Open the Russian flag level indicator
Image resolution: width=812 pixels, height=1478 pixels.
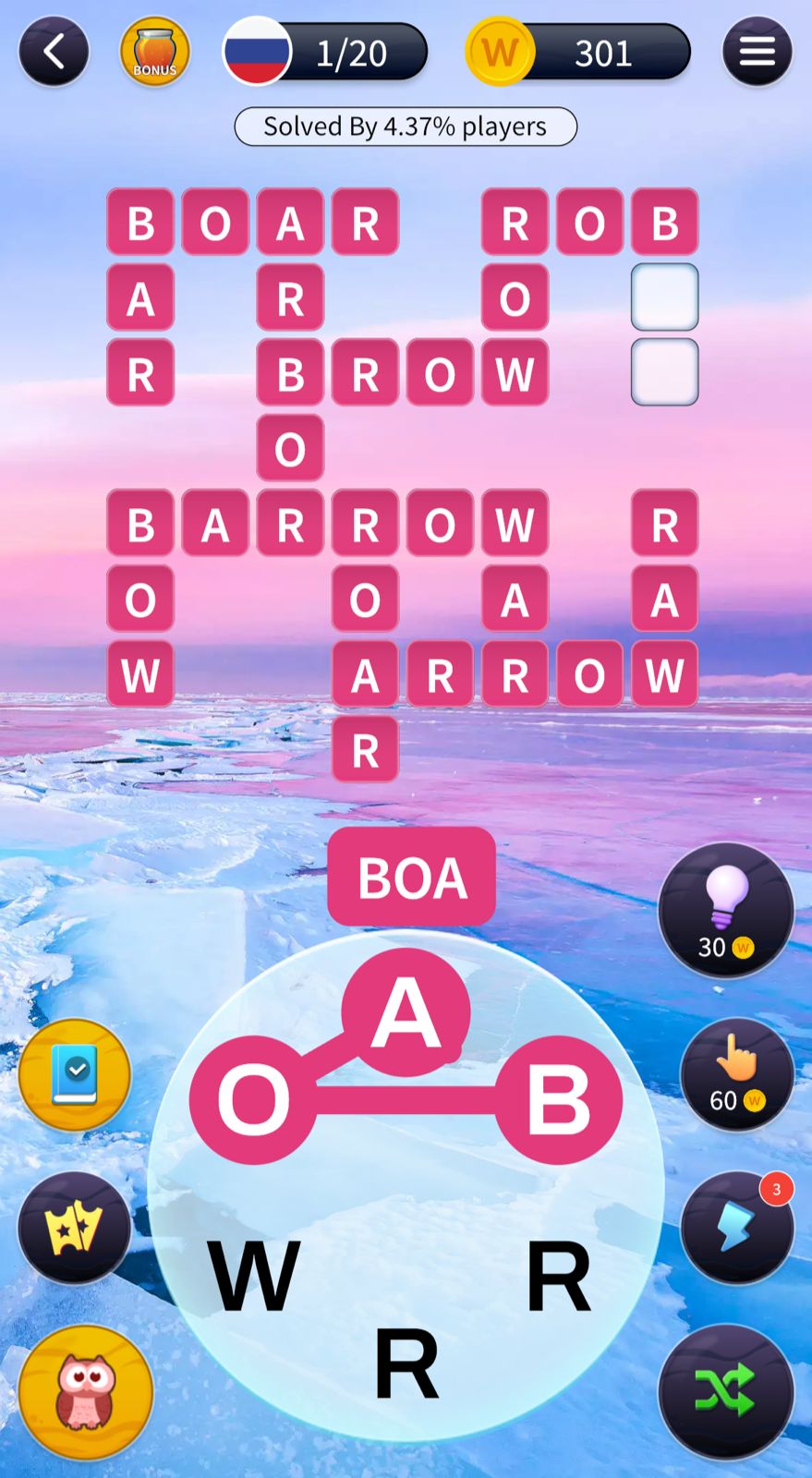325,52
